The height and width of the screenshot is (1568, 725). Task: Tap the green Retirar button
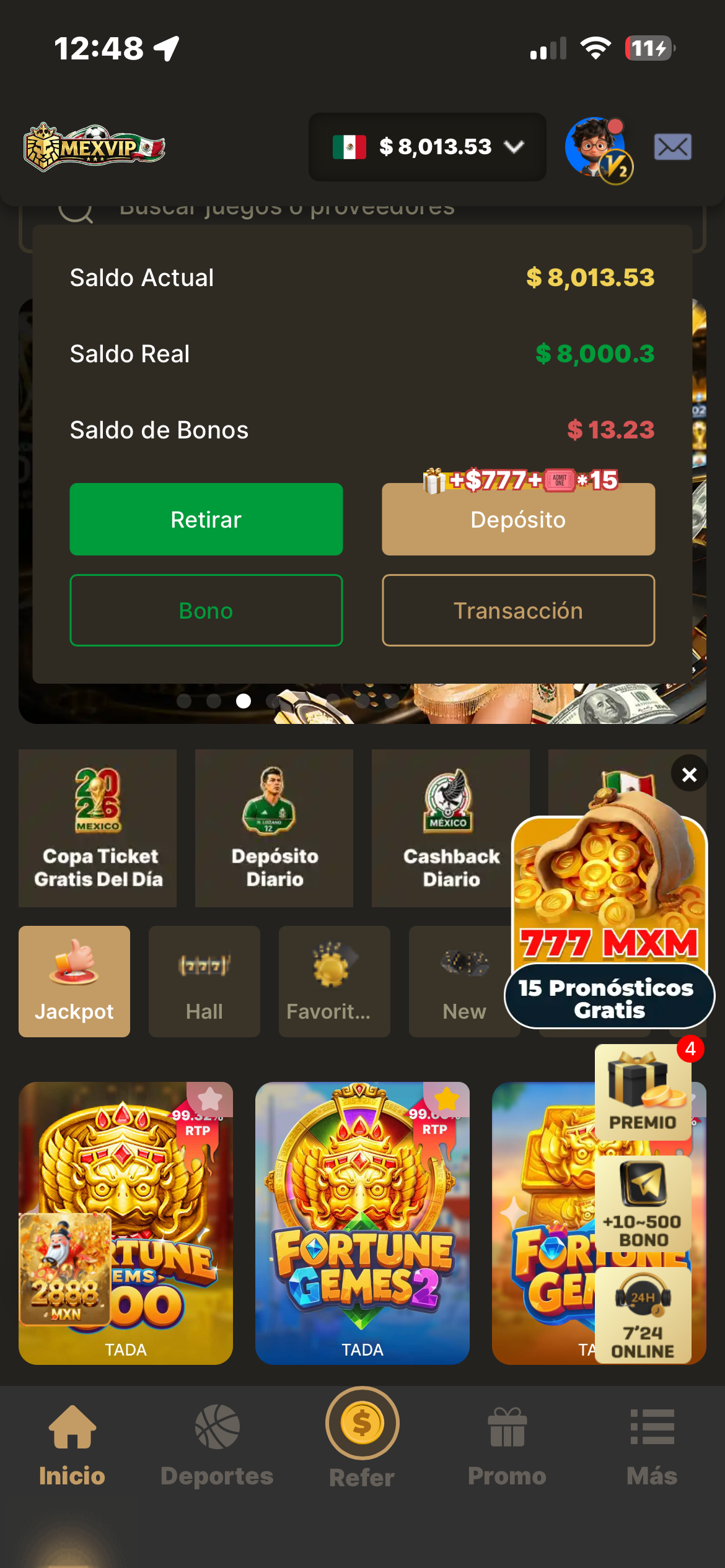click(206, 520)
